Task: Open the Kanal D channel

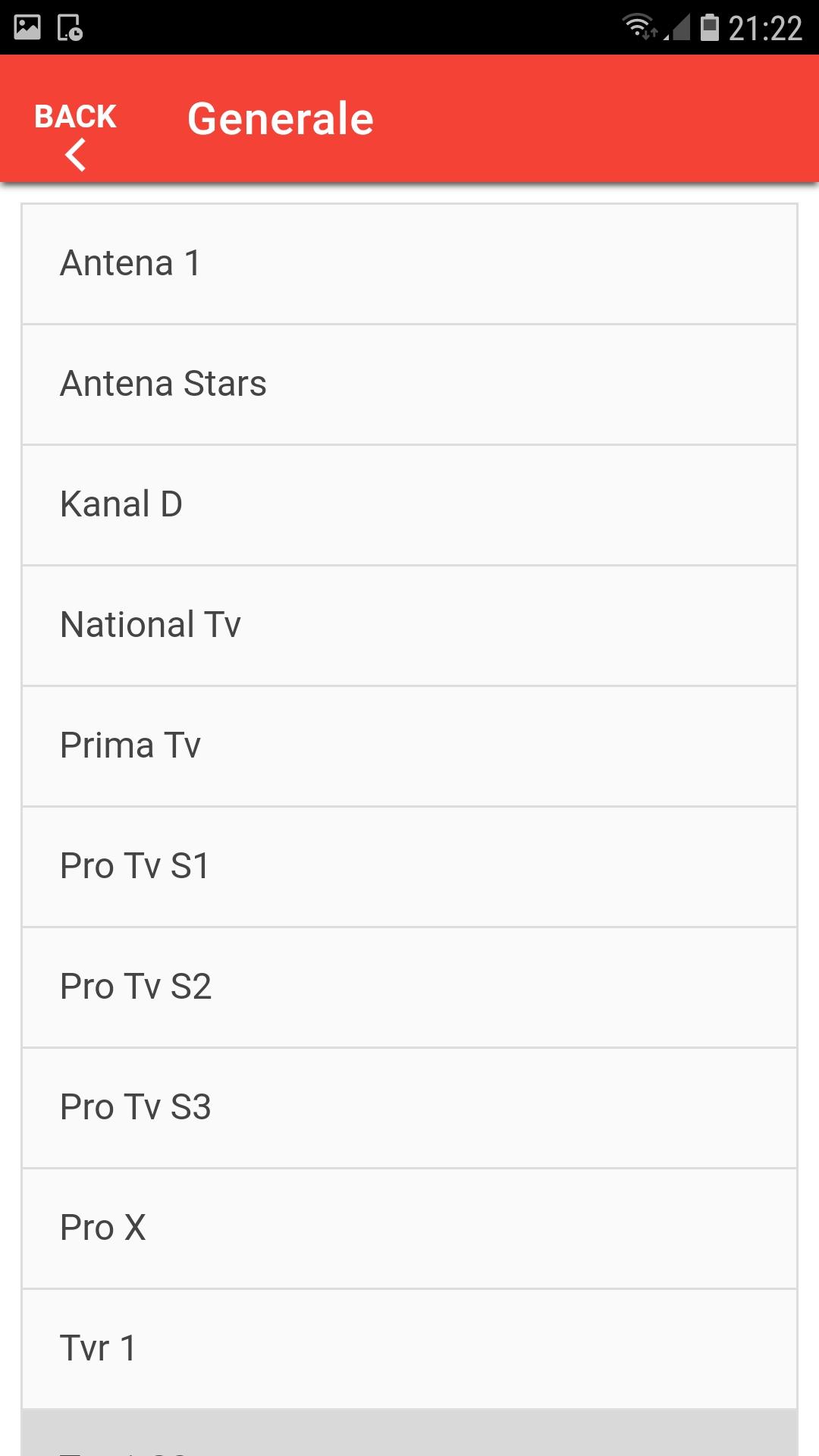Action: [409, 505]
